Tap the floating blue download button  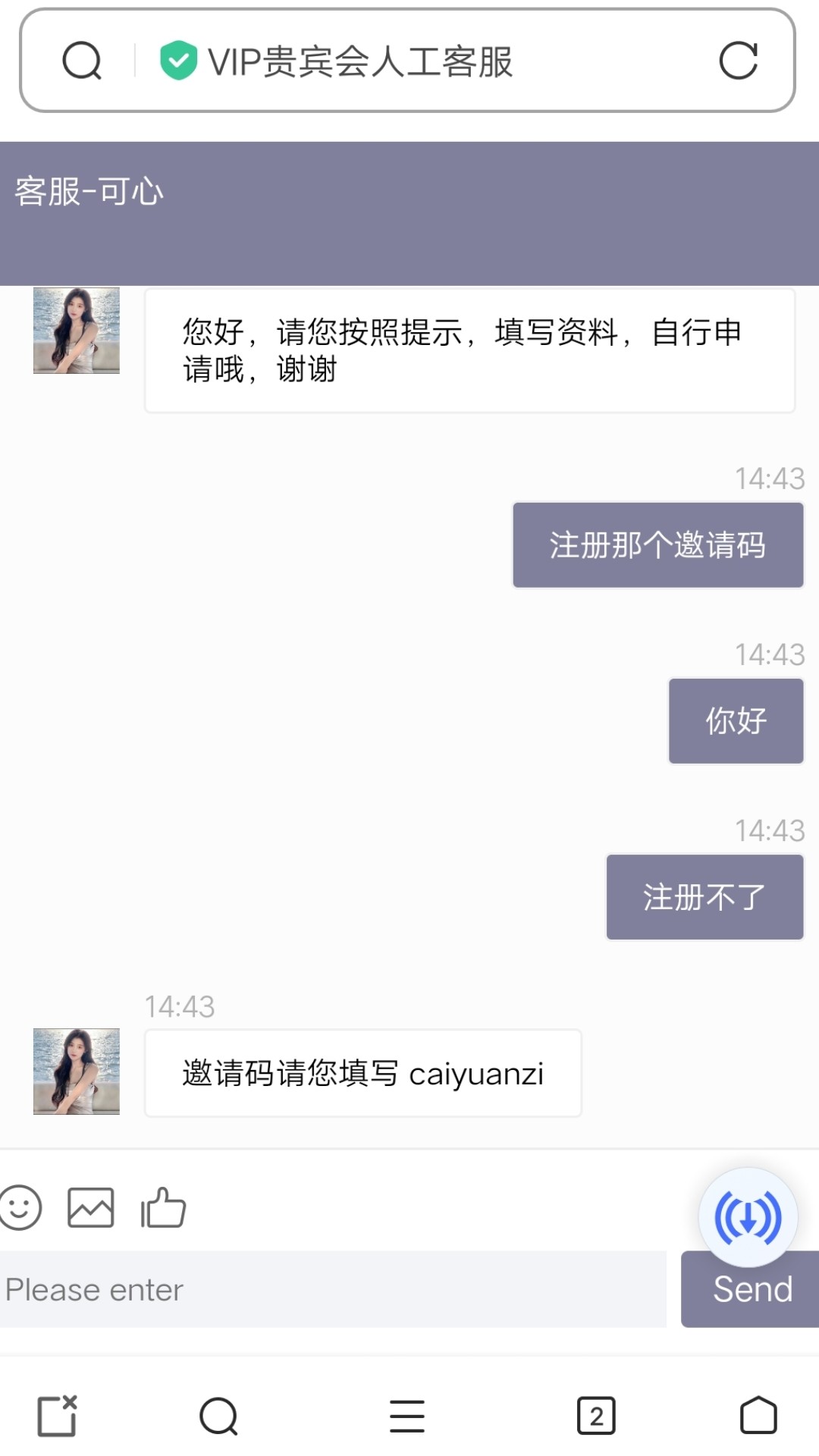(748, 1218)
